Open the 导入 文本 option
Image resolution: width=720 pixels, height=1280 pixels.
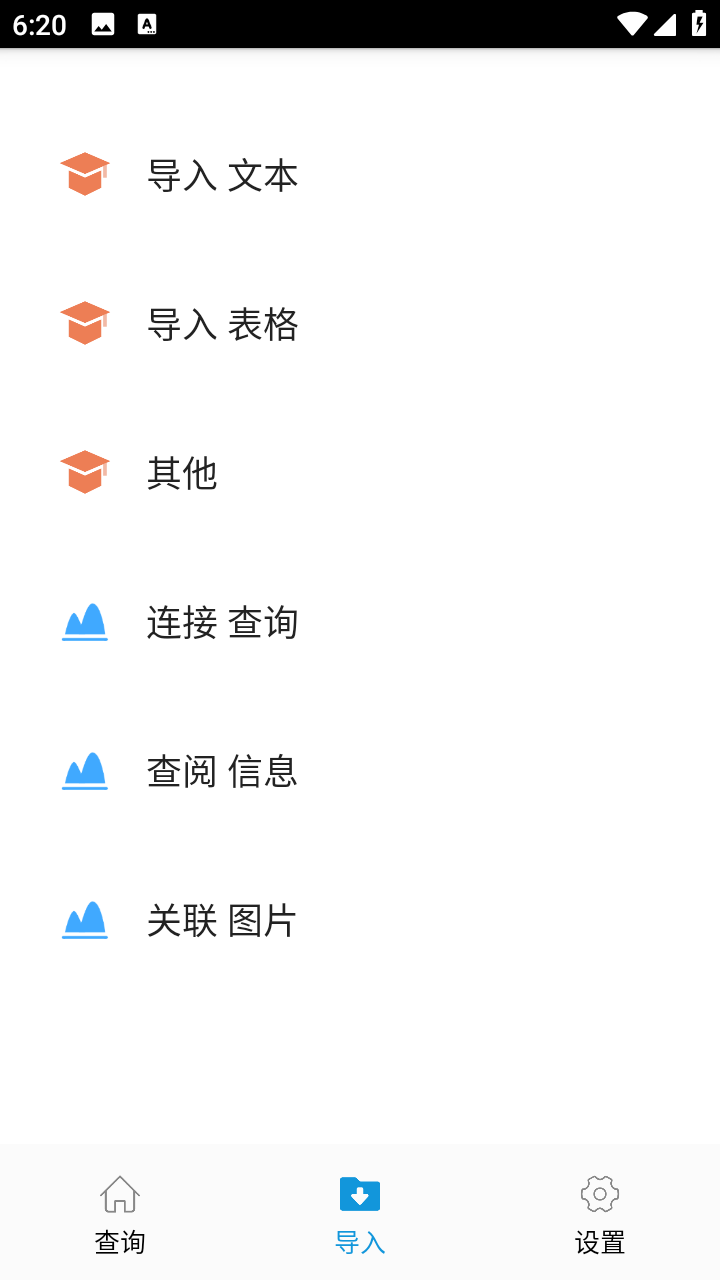[222, 175]
